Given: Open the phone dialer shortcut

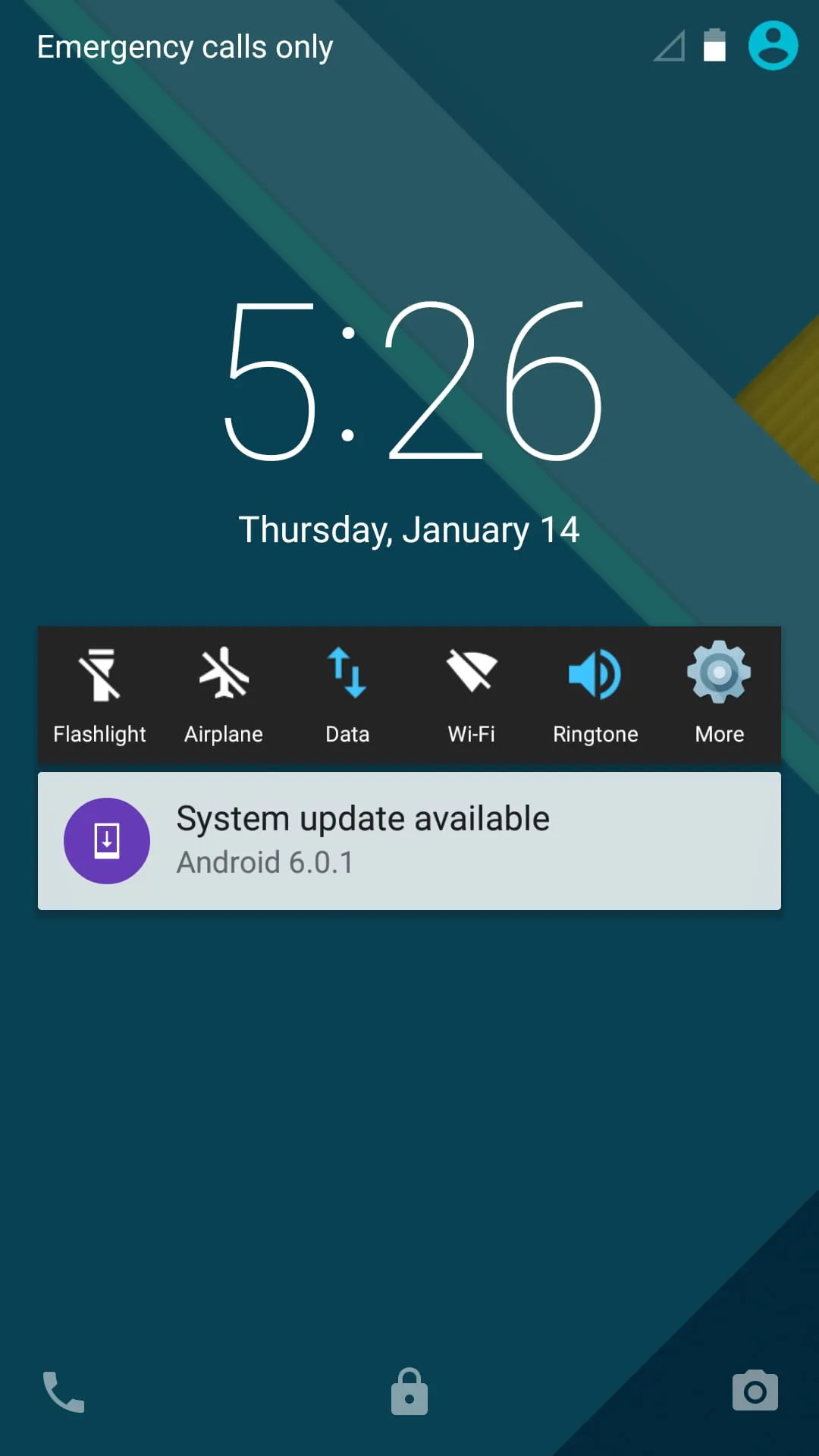Looking at the screenshot, I should pos(64,1390).
